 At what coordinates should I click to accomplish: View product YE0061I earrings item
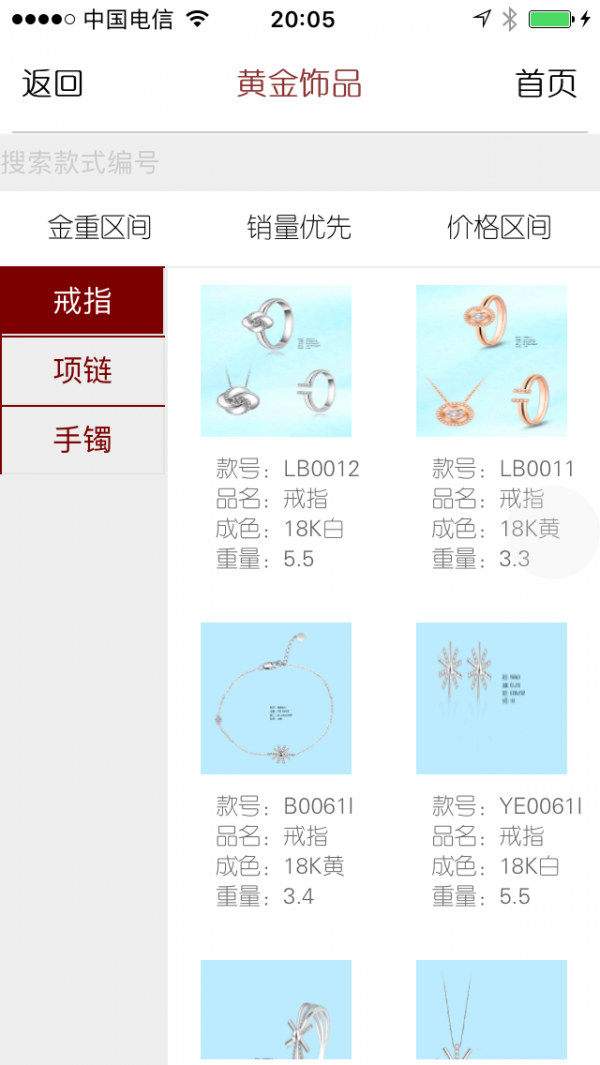[x=491, y=698]
